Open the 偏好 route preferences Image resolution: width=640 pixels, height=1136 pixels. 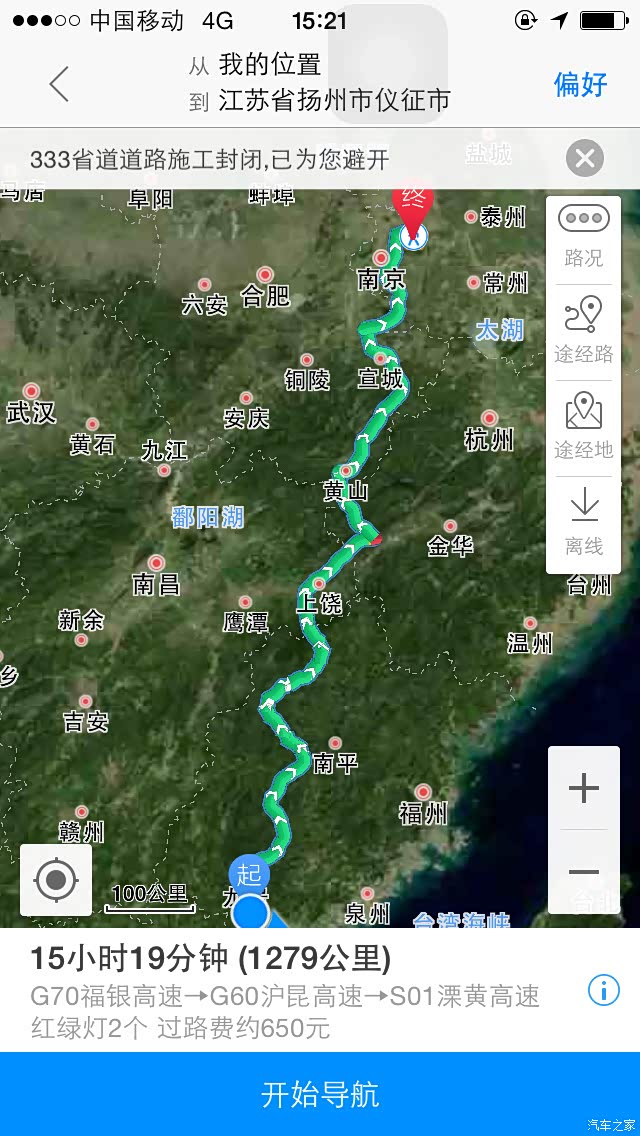point(581,84)
